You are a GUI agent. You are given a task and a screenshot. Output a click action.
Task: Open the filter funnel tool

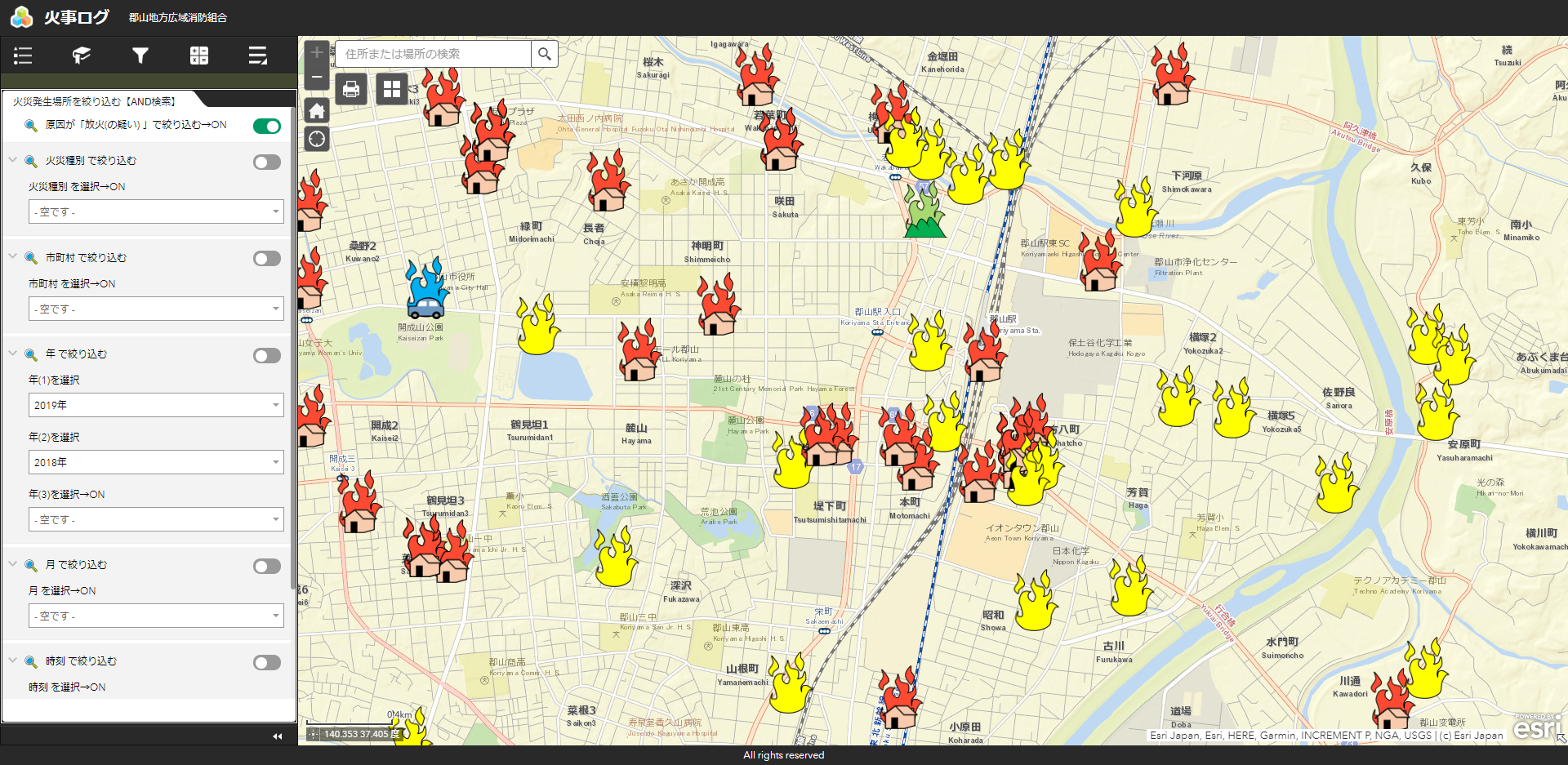pyautogui.click(x=140, y=56)
